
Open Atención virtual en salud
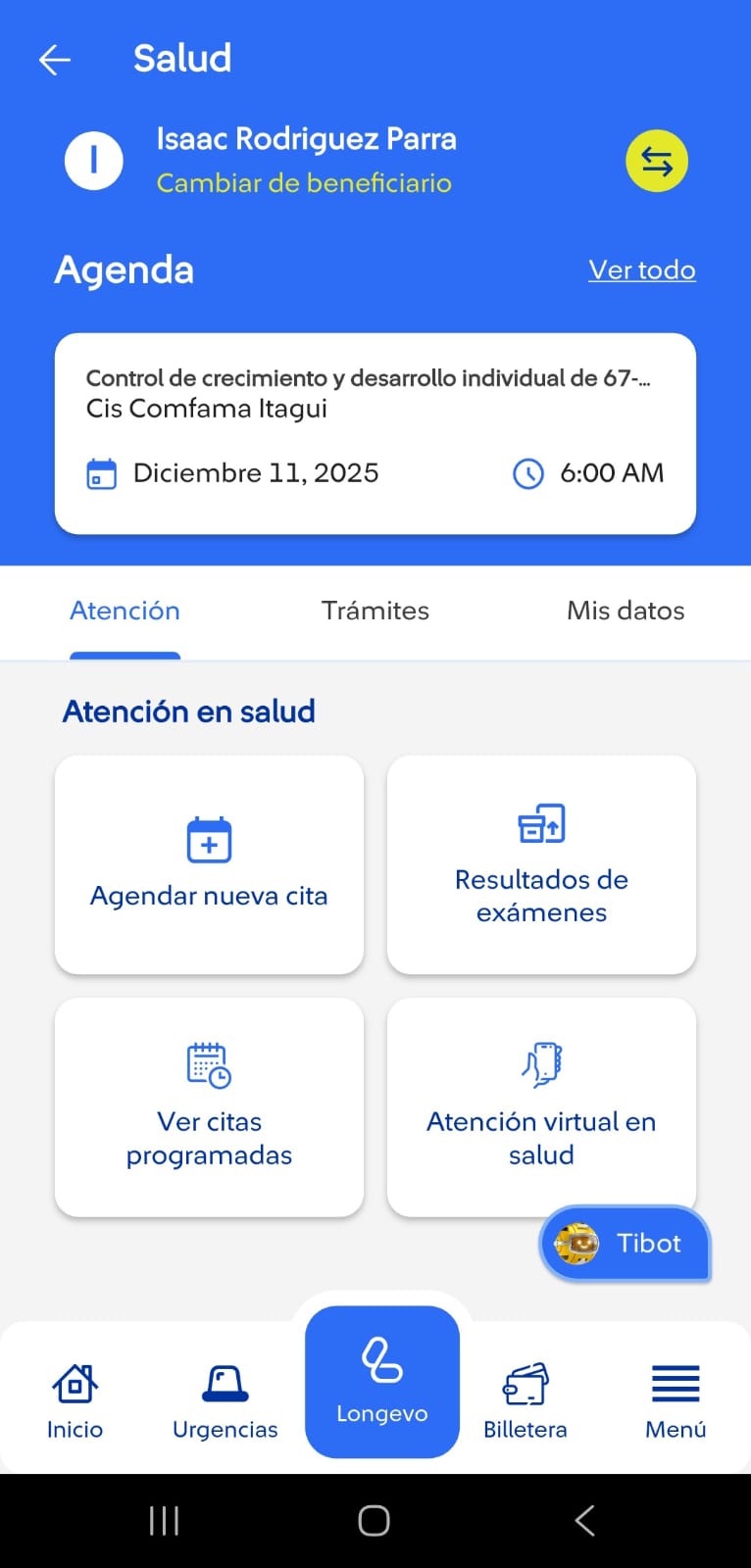pos(541,1107)
